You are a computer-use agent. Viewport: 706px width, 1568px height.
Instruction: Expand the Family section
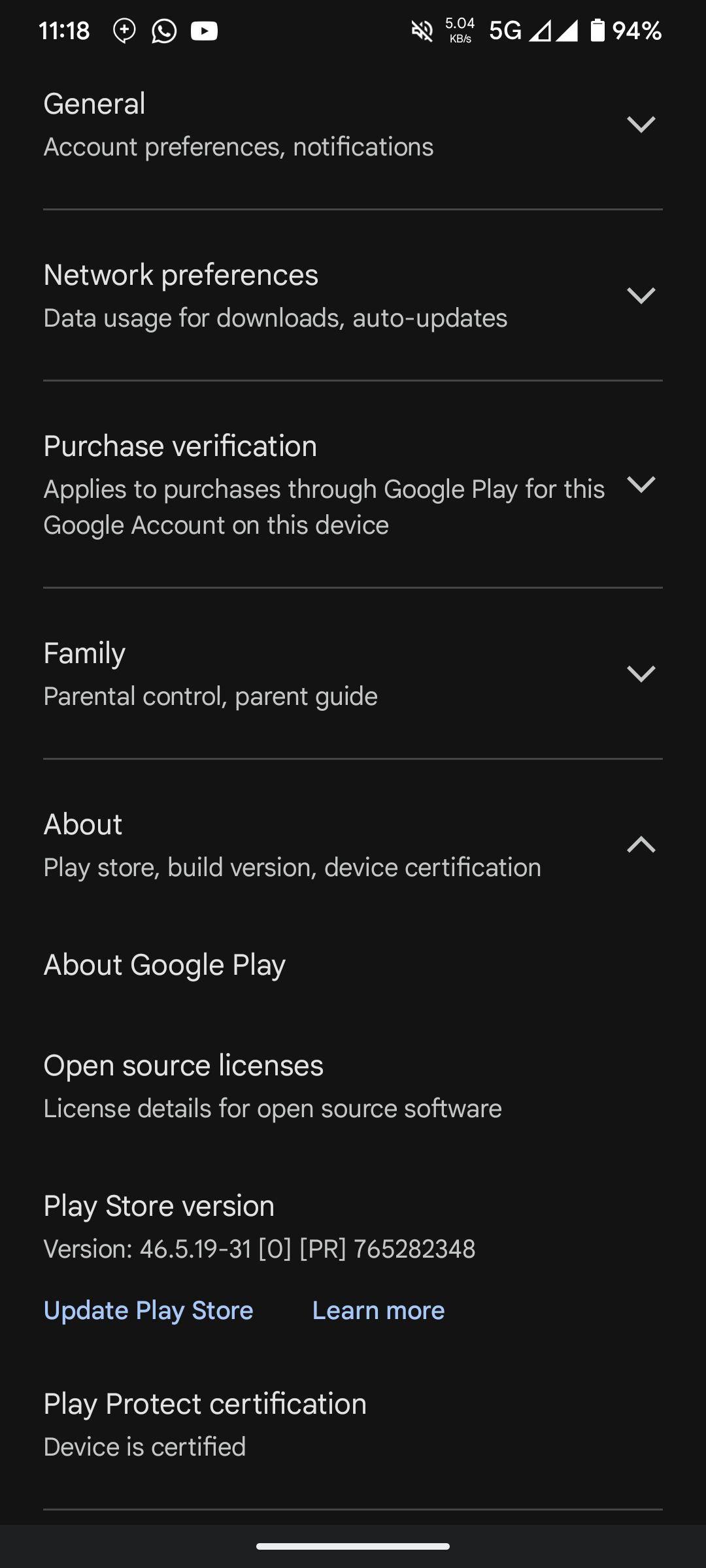[353, 674]
